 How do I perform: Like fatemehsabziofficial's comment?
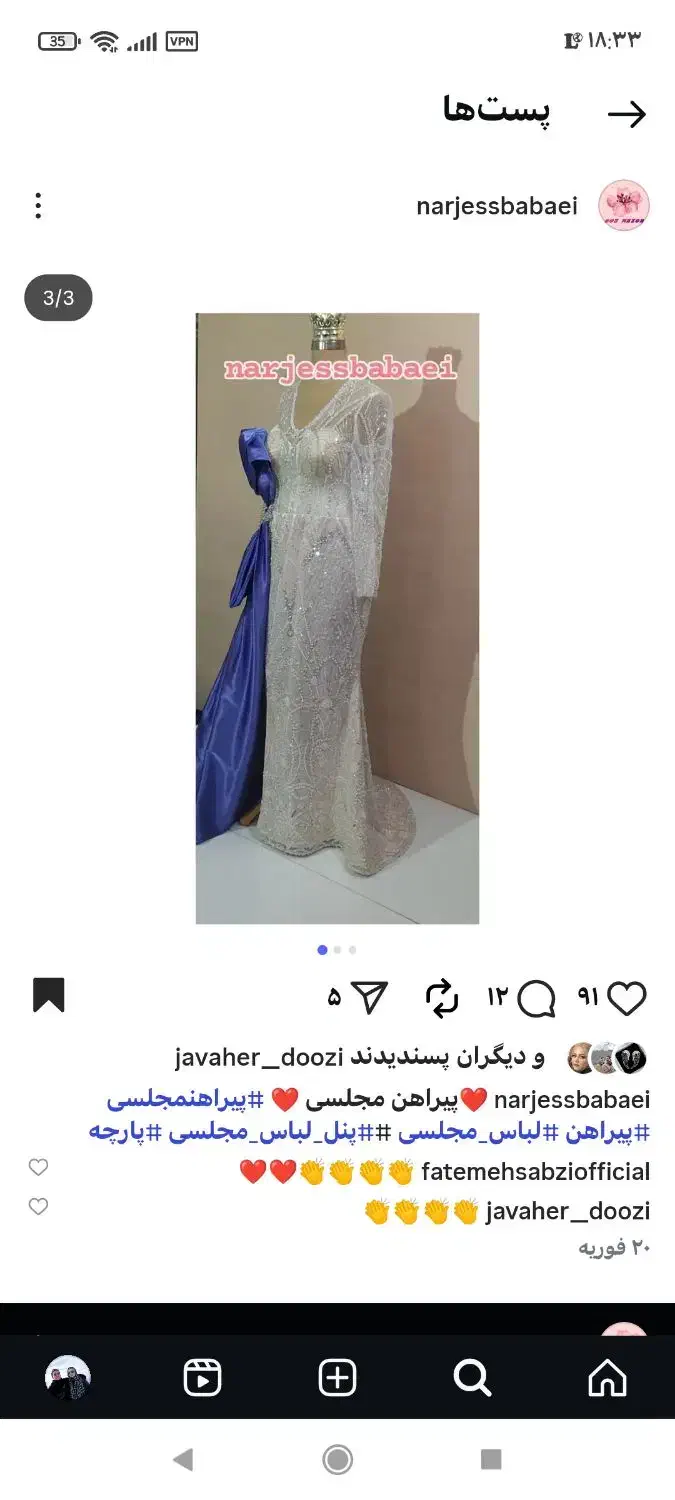click(x=38, y=1167)
